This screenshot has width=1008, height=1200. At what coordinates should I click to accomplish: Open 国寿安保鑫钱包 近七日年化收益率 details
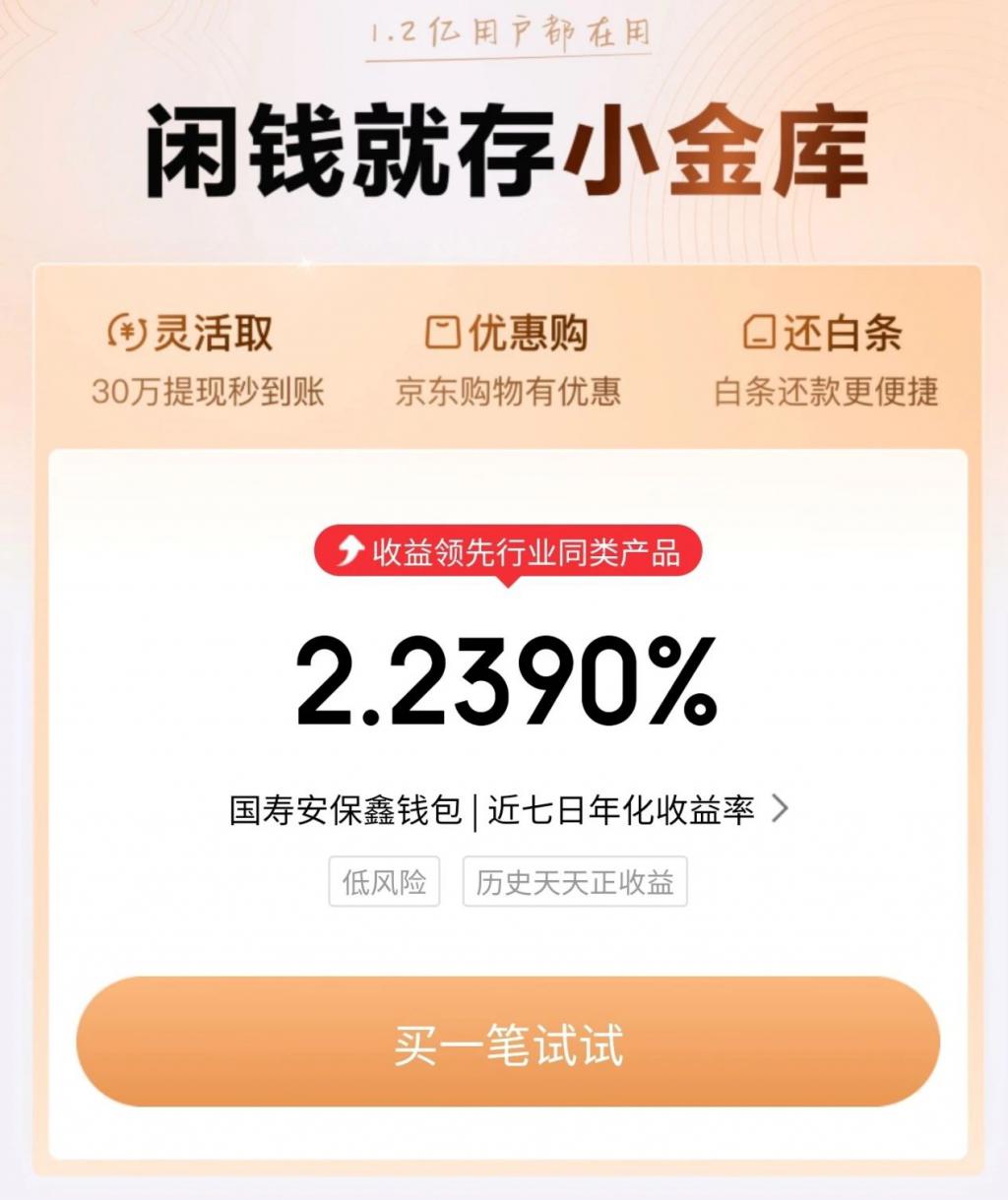pyautogui.click(x=508, y=810)
